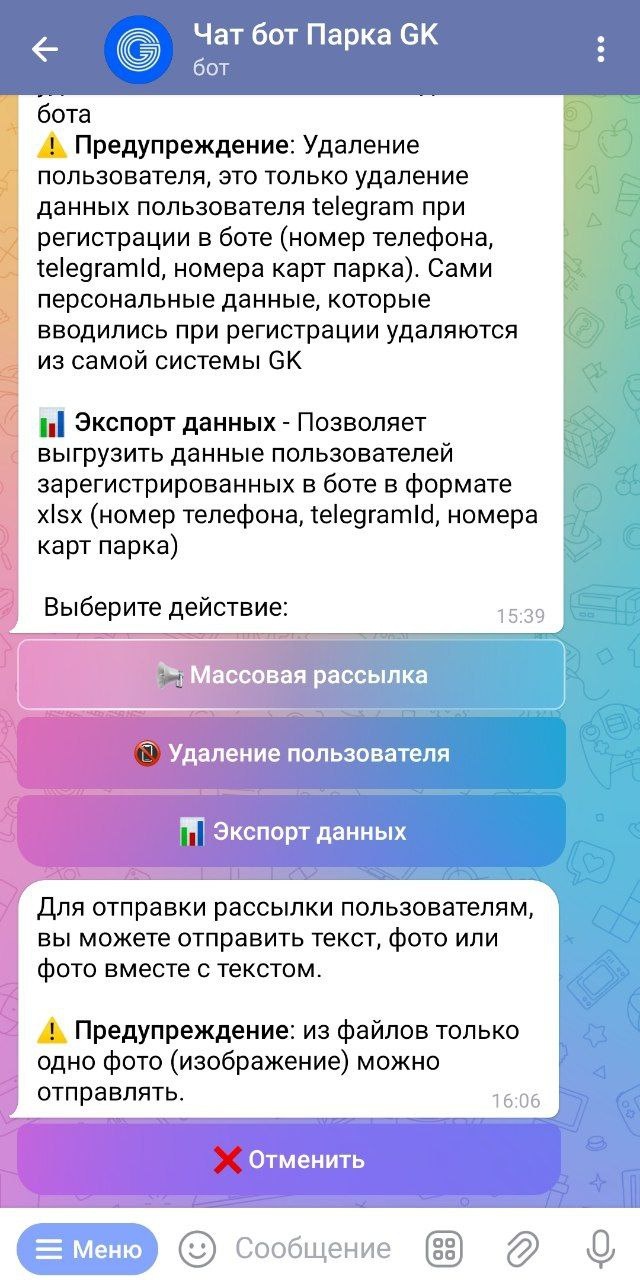Open Чат бот Парка GK profile header
The image size is (640, 1280).
[x=315, y=49]
